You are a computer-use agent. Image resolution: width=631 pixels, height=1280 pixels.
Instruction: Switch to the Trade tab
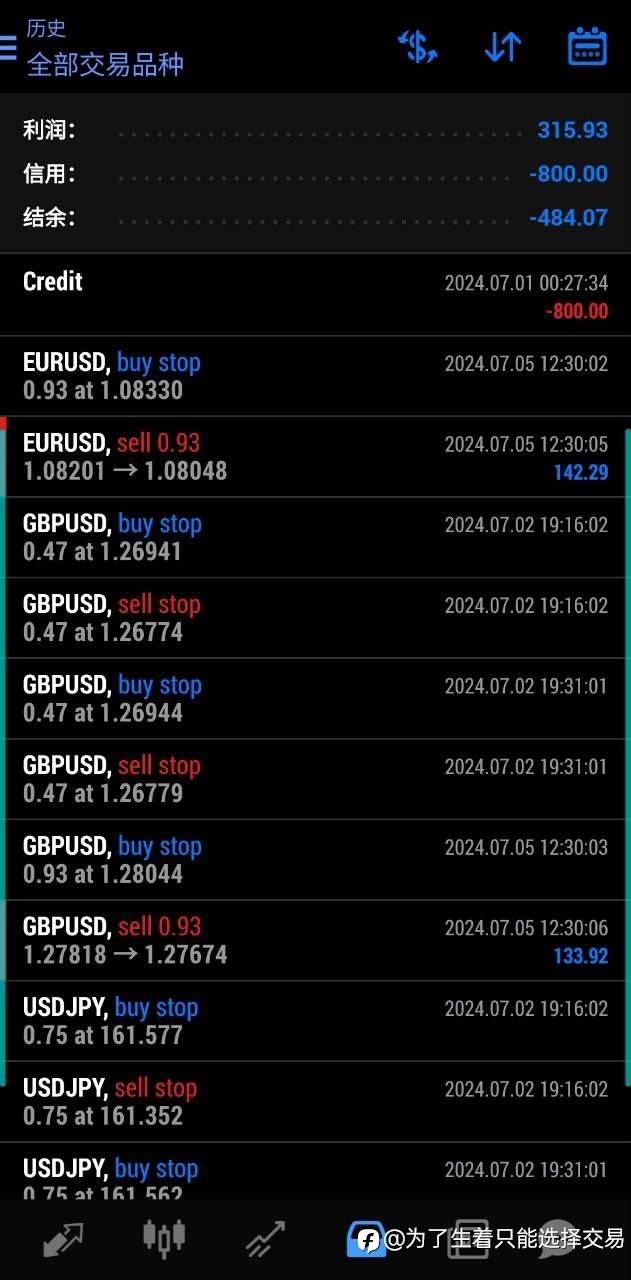pyautogui.click(x=266, y=1239)
